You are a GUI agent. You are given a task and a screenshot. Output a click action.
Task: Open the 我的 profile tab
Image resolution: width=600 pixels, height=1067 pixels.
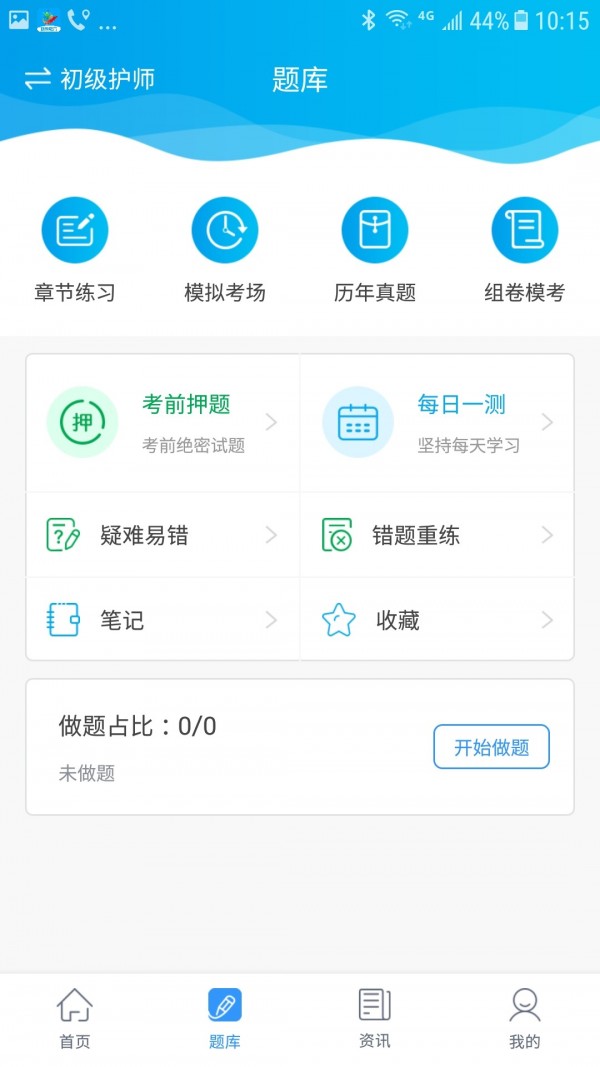click(525, 1018)
